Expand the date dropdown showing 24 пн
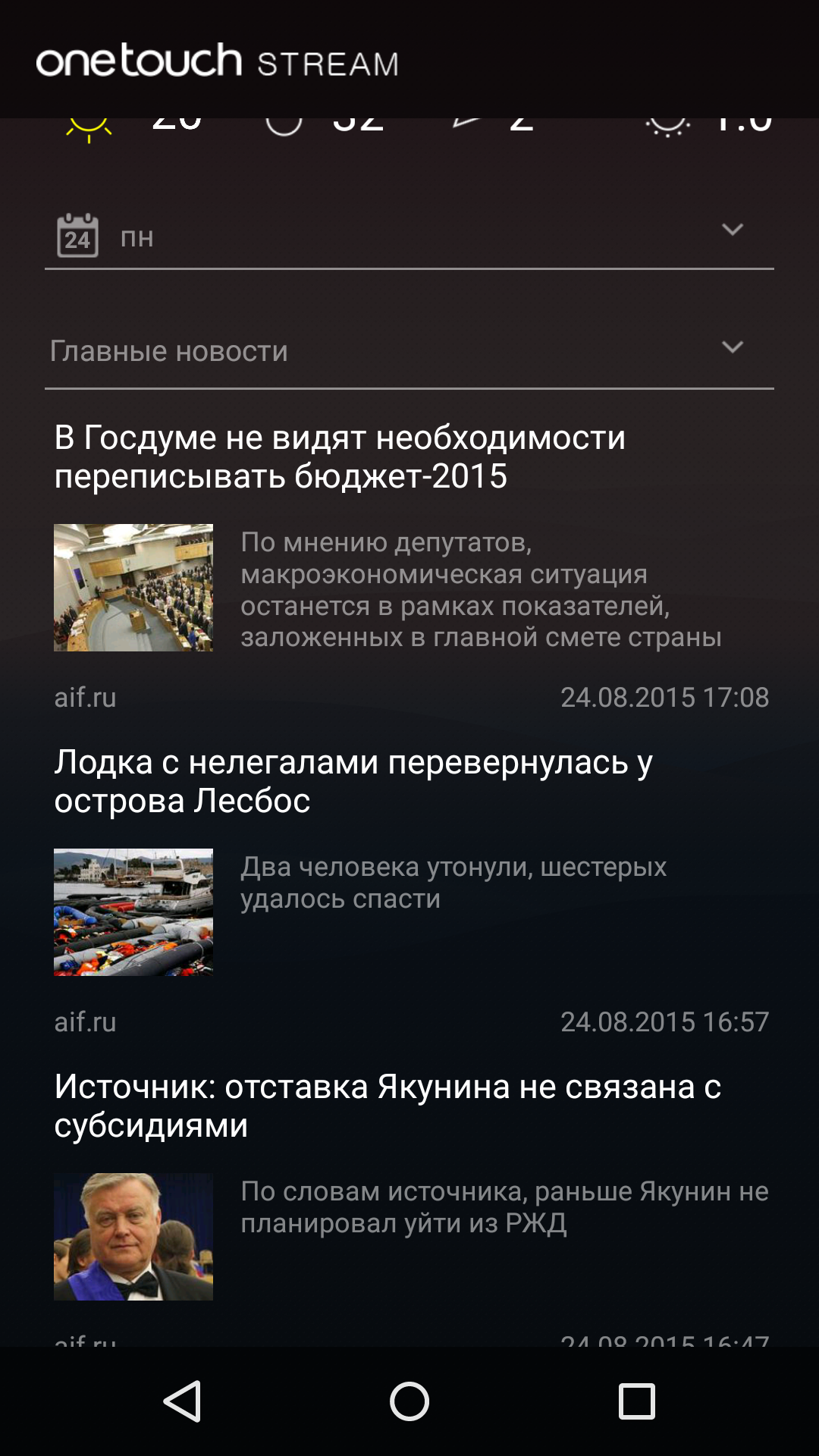The height and width of the screenshot is (1456, 819). [x=409, y=236]
